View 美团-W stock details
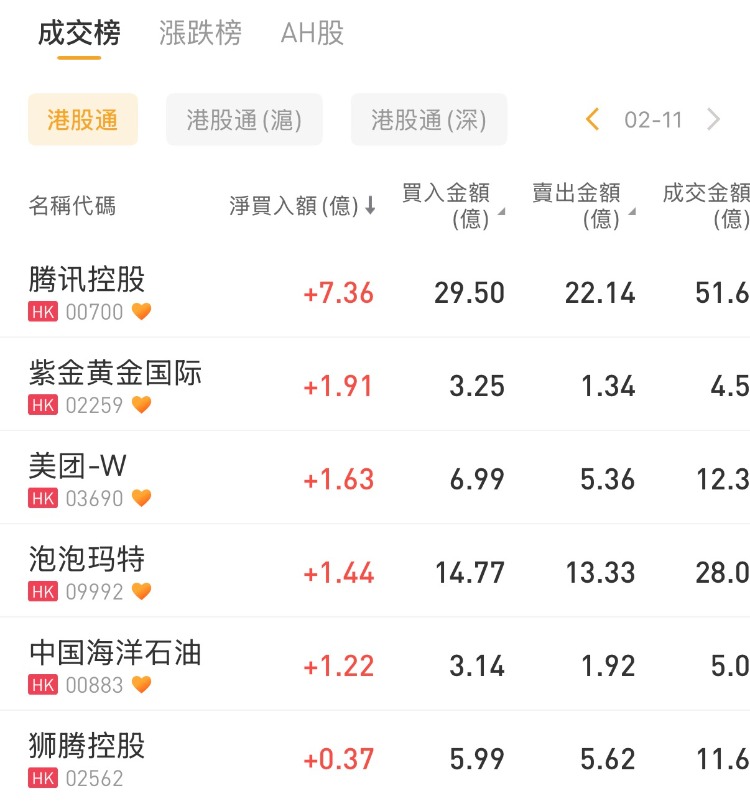The image size is (750, 801). [x=78, y=466]
